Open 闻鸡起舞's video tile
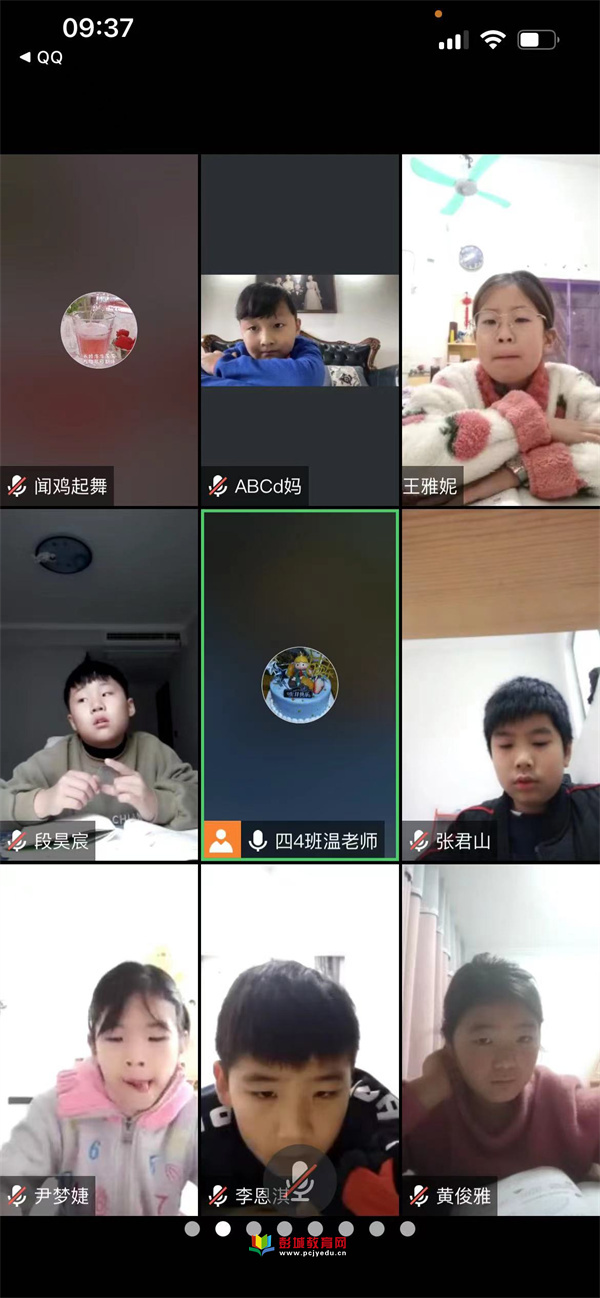This screenshot has height=1298, width=600. click(x=99, y=330)
